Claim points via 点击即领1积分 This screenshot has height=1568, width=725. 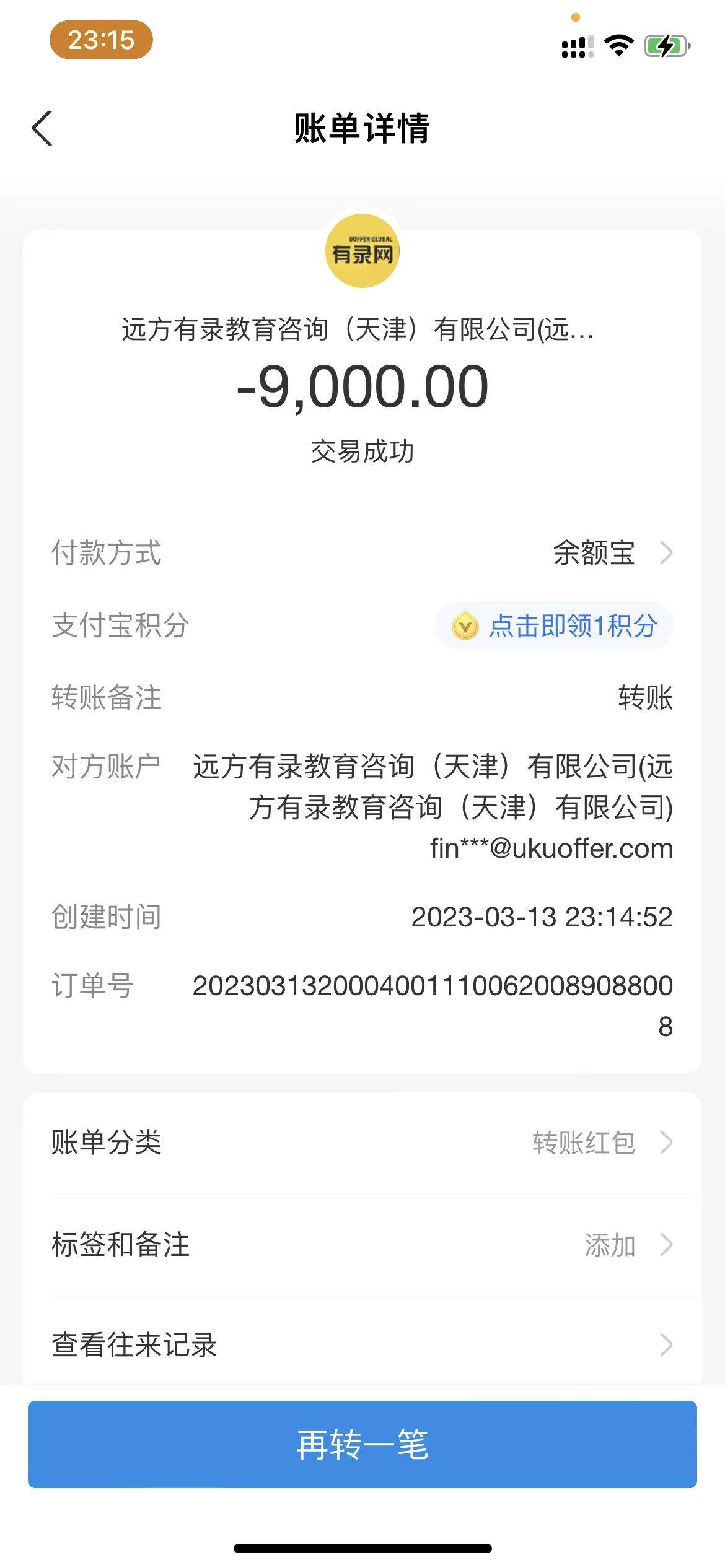pos(555,625)
